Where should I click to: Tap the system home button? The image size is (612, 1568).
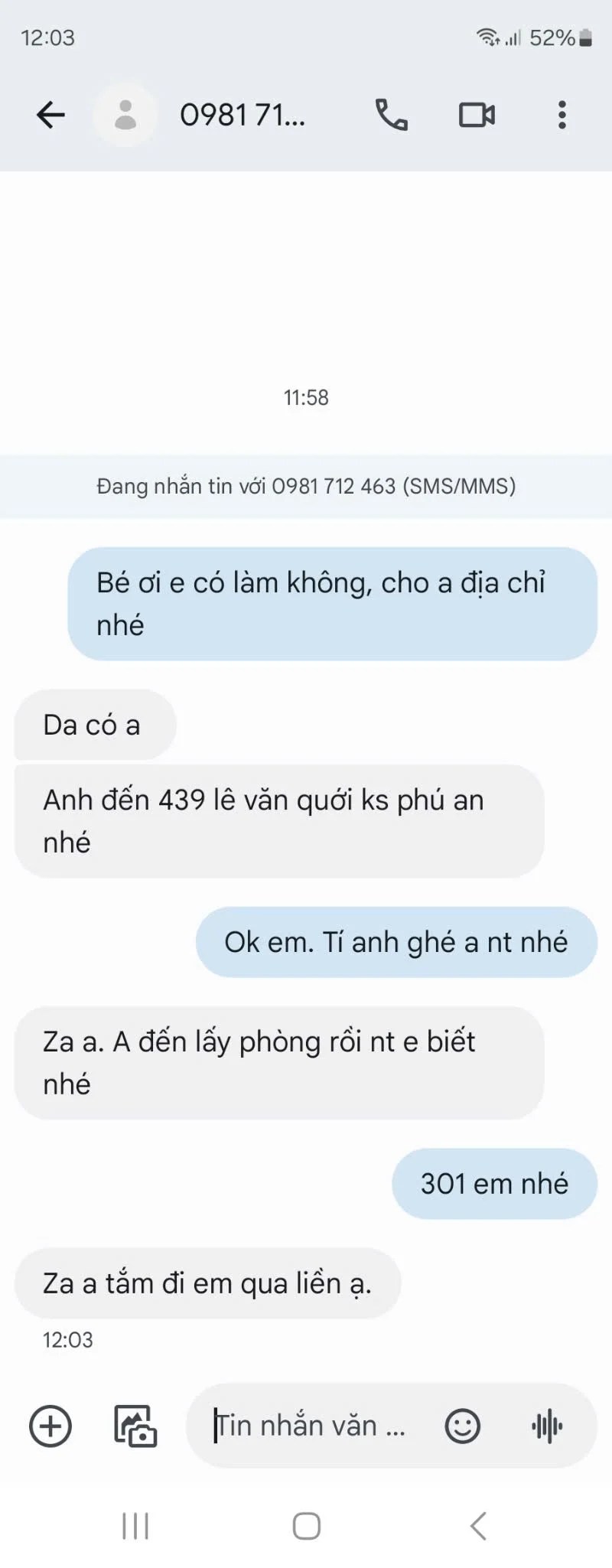(306, 1526)
